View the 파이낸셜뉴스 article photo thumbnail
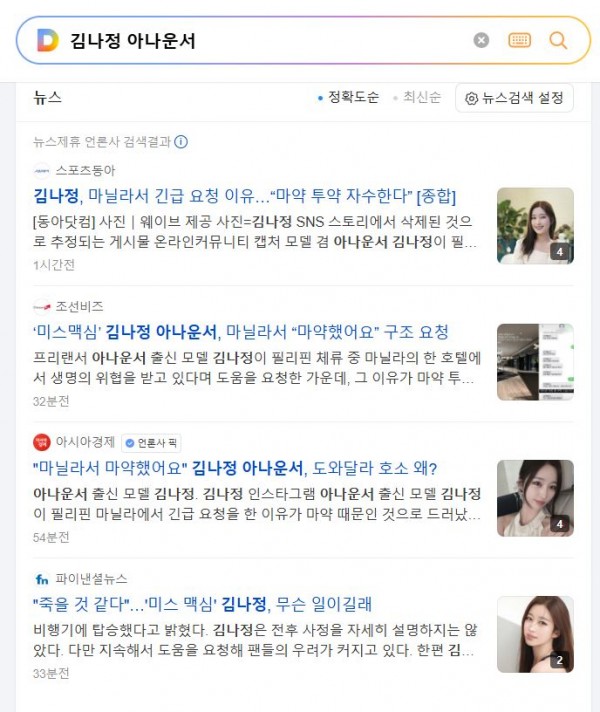600x712 pixels. pos(535,633)
